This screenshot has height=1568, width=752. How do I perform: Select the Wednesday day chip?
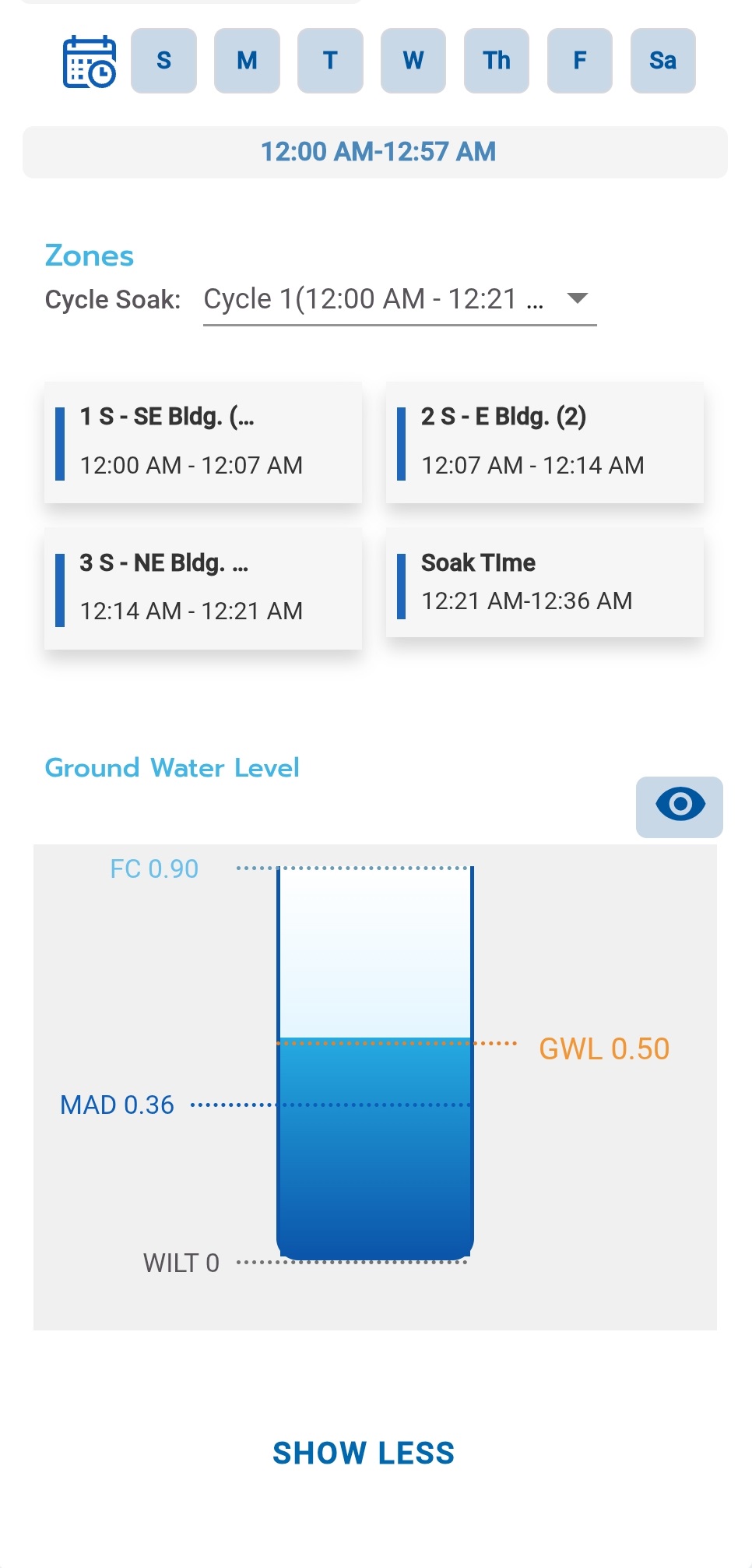[413, 61]
